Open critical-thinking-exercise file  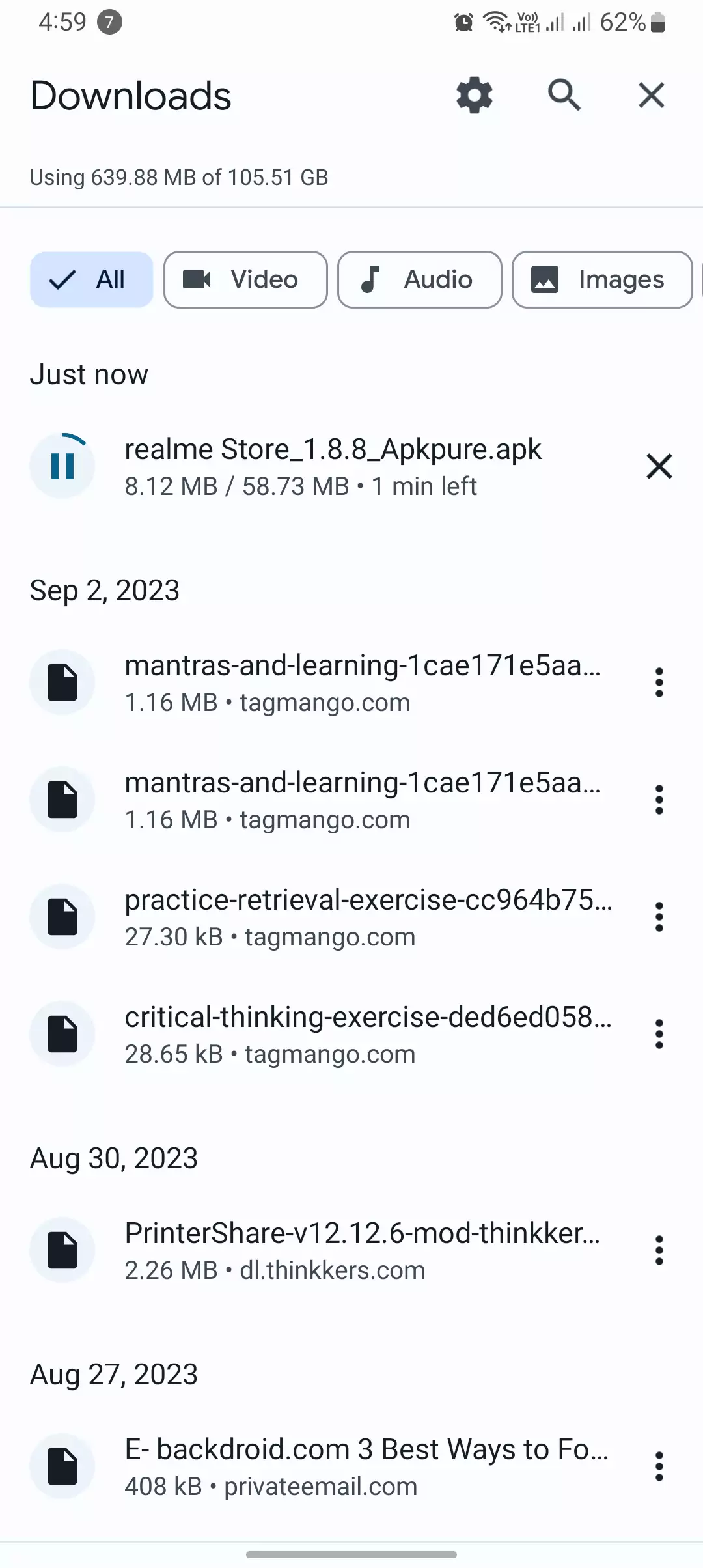pos(351,1034)
